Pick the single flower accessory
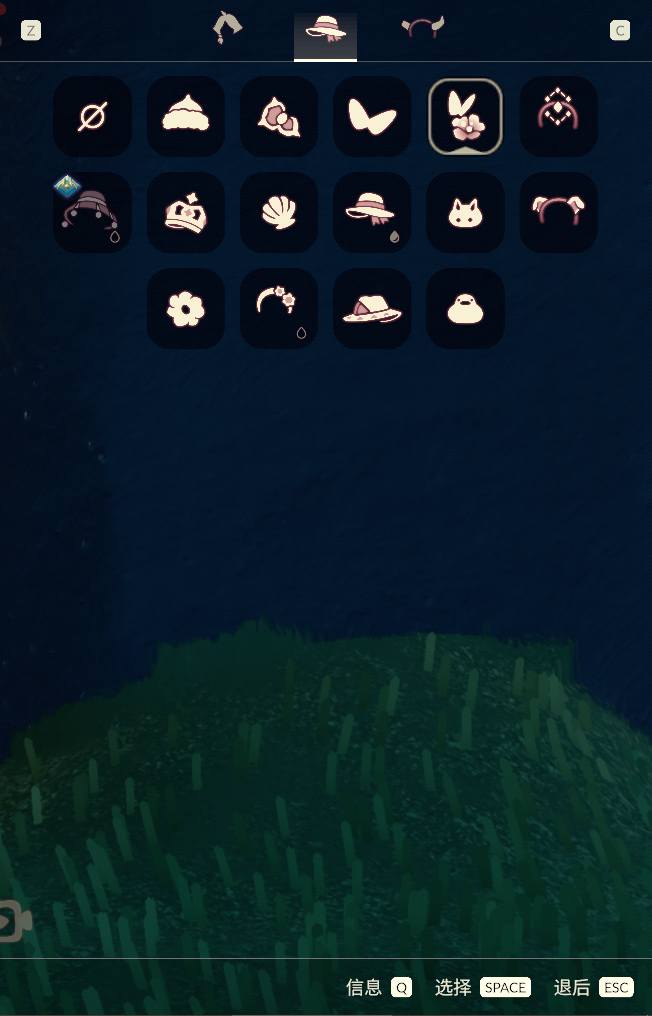 point(185,308)
